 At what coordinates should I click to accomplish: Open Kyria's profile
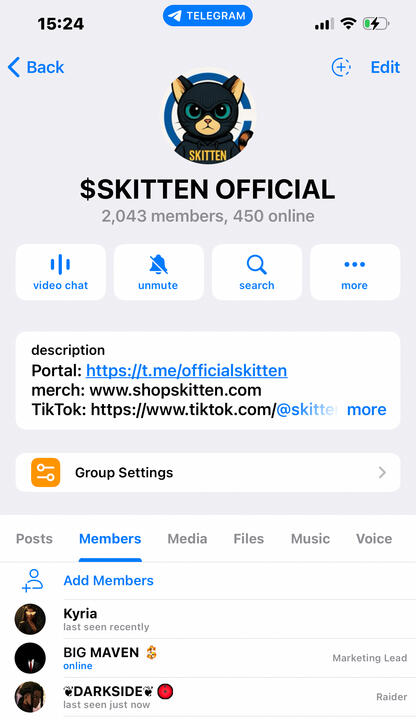(208, 619)
